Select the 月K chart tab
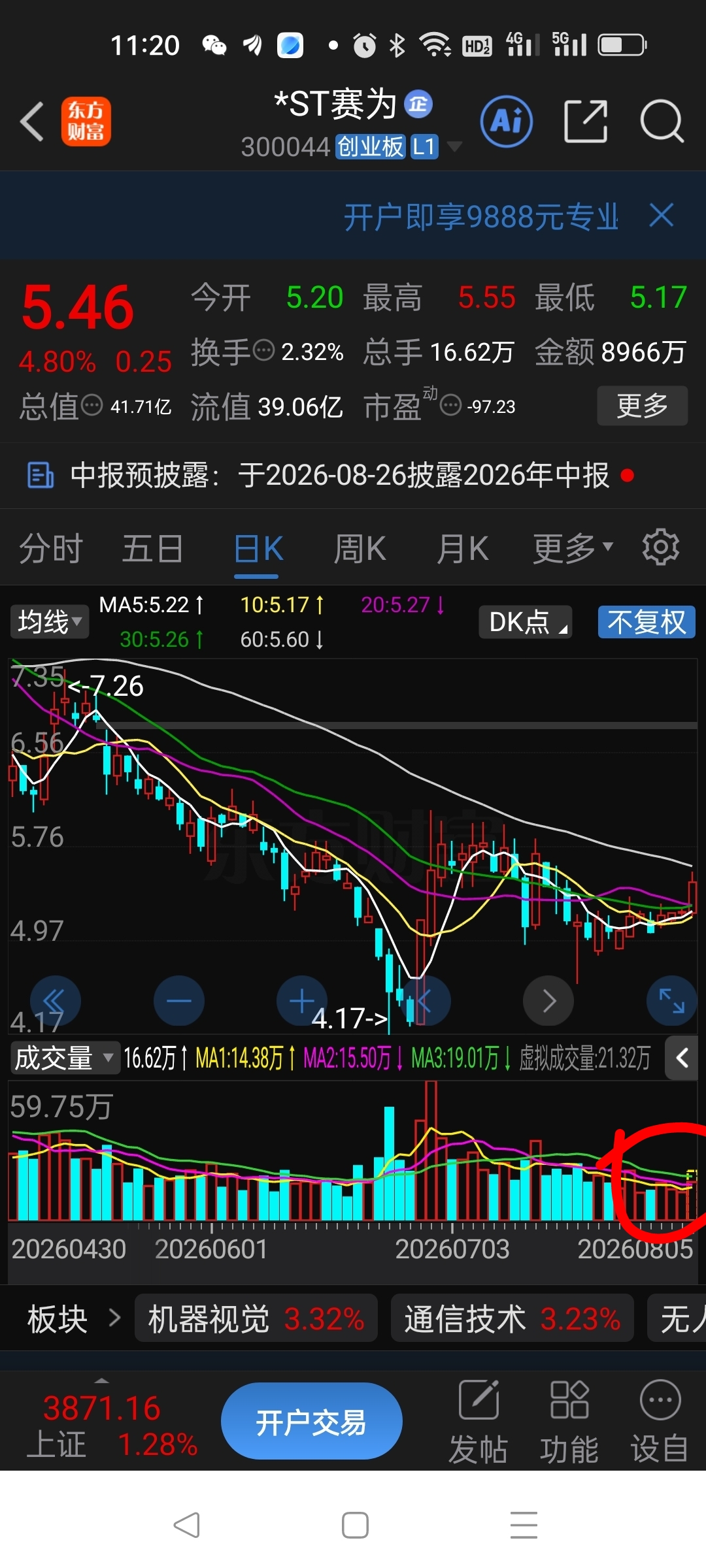 463,548
